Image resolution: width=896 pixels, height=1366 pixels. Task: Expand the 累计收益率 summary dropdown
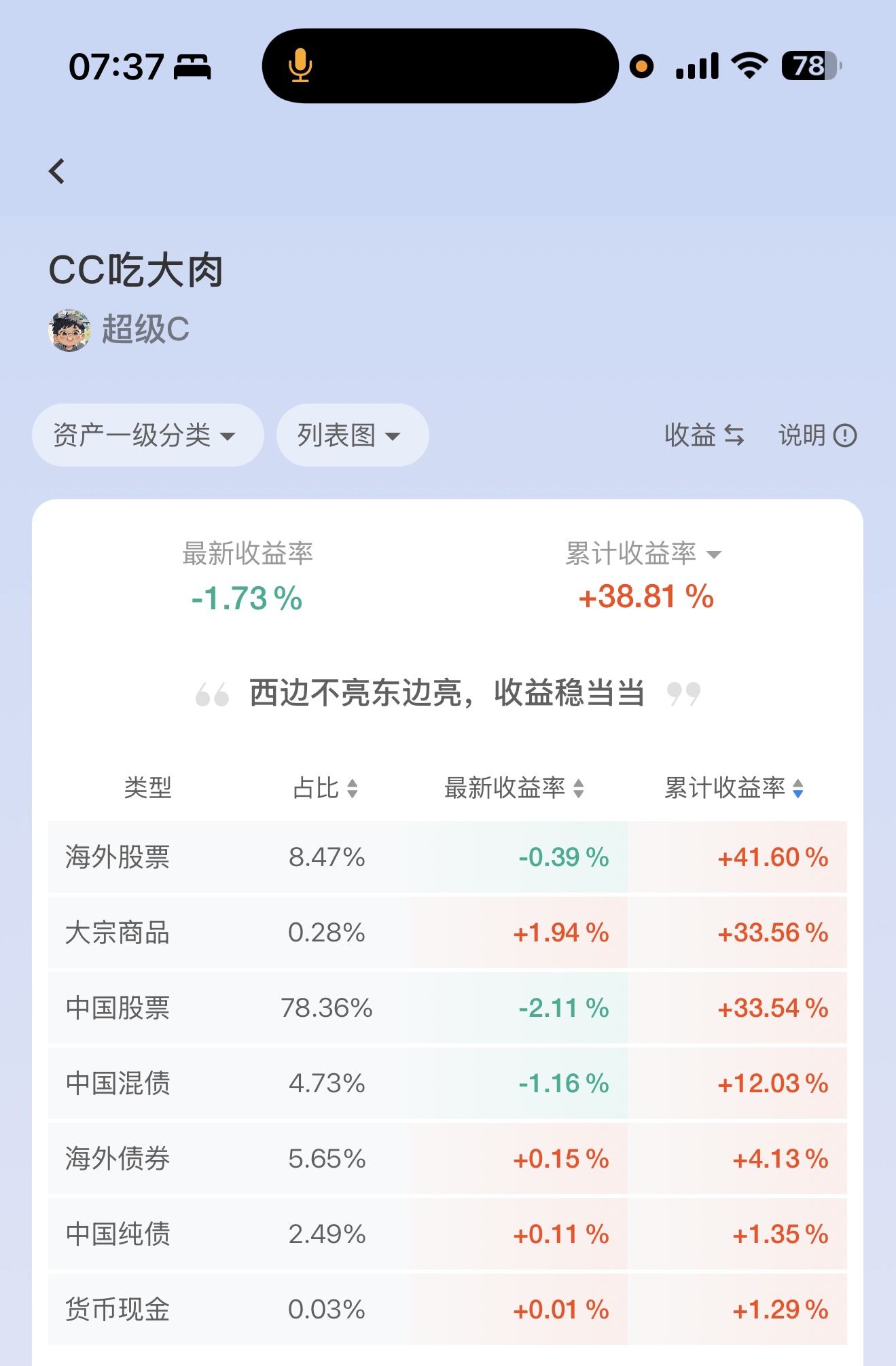coord(643,554)
